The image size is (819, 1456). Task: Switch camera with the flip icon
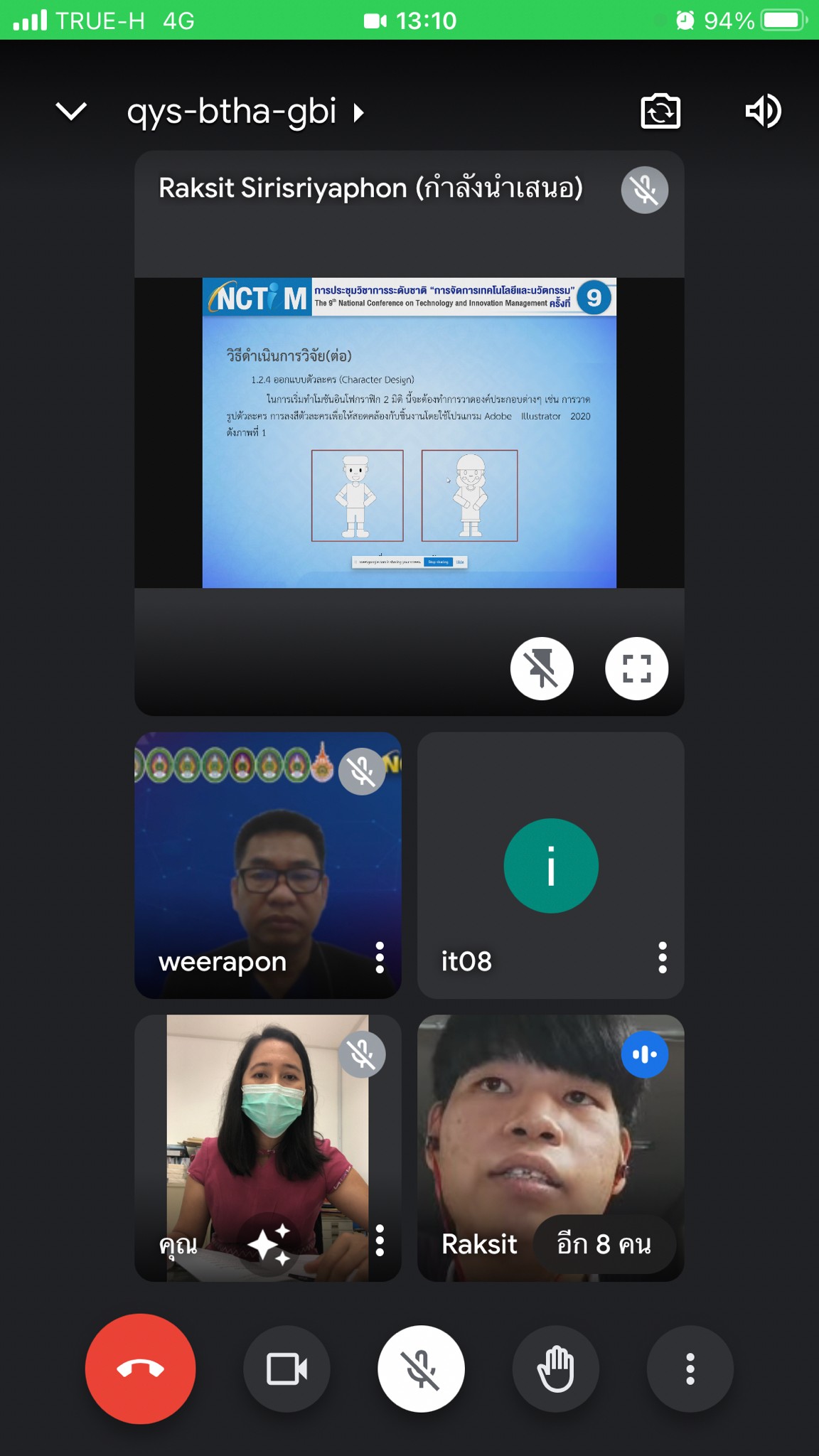(660, 112)
